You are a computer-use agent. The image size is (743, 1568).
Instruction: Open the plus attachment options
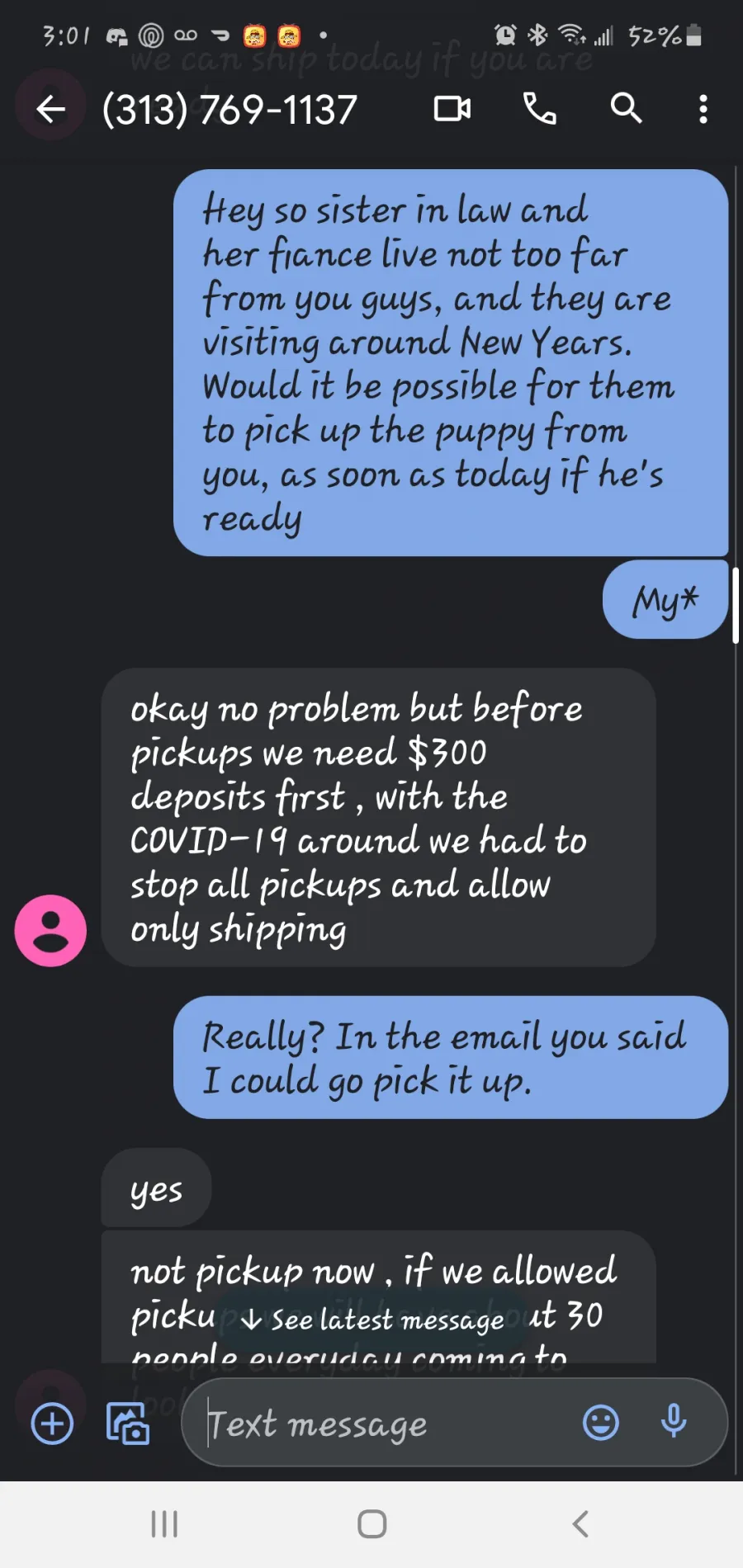click(x=52, y=1424)
